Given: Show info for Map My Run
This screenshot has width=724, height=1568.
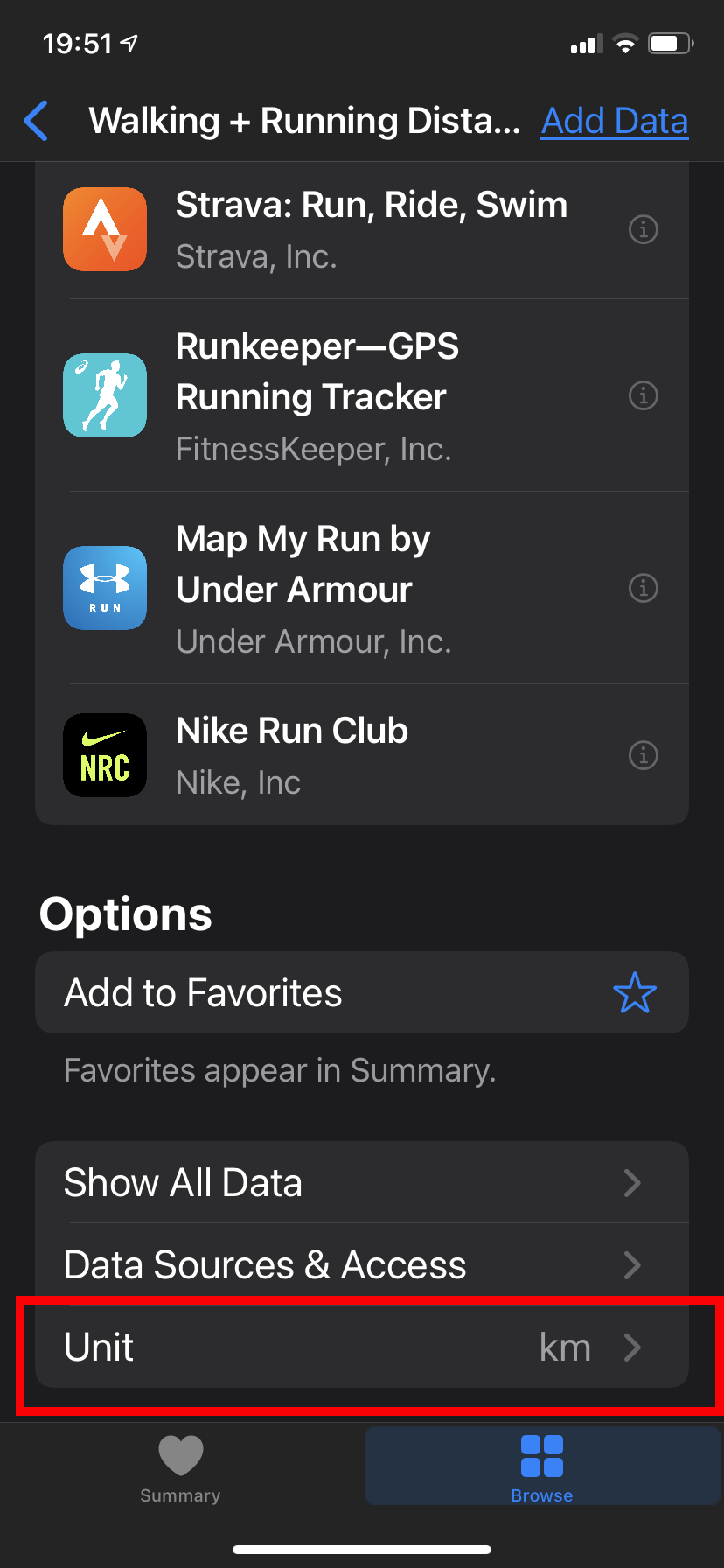Looking at the screenshot, I should tap(644, 589).
